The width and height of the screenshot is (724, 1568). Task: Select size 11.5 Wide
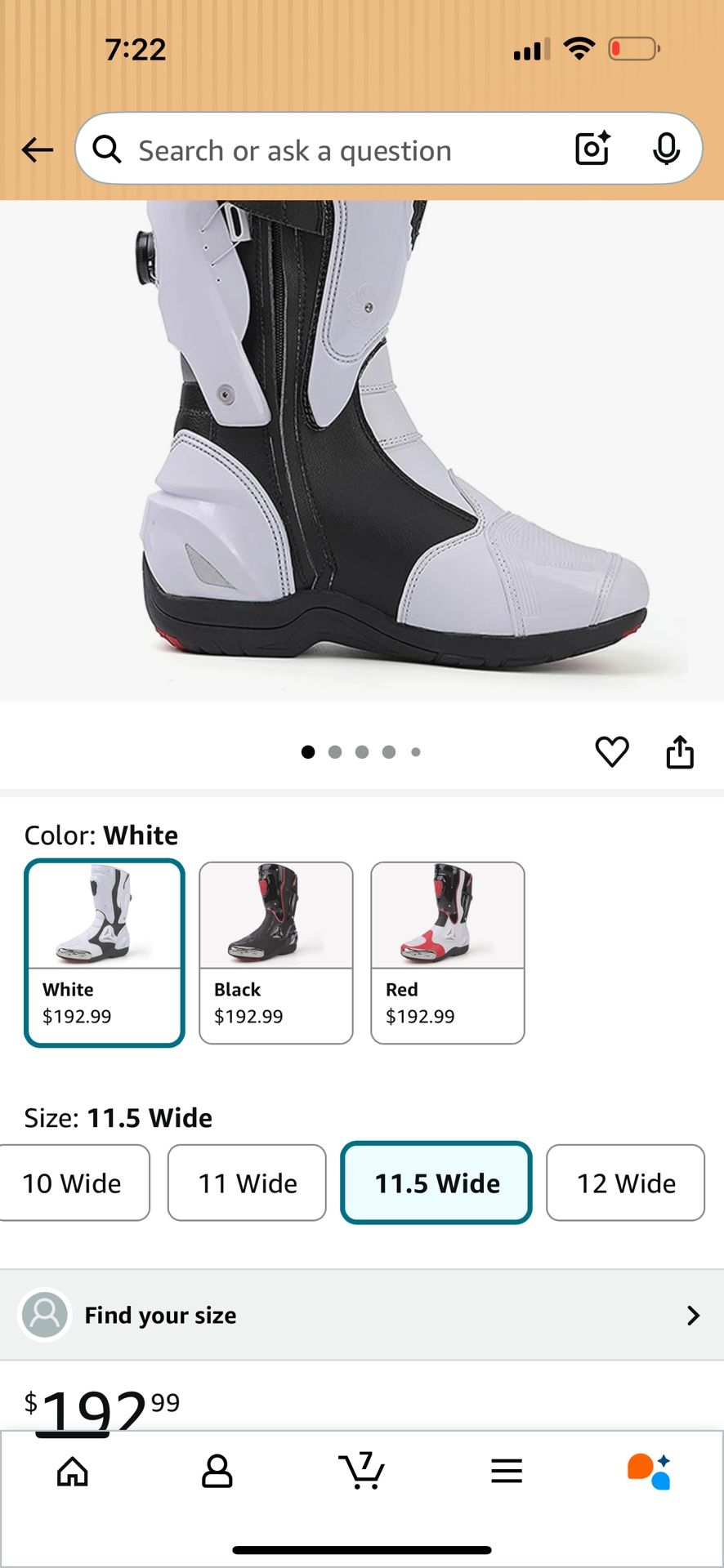(x=436, y=1183)
